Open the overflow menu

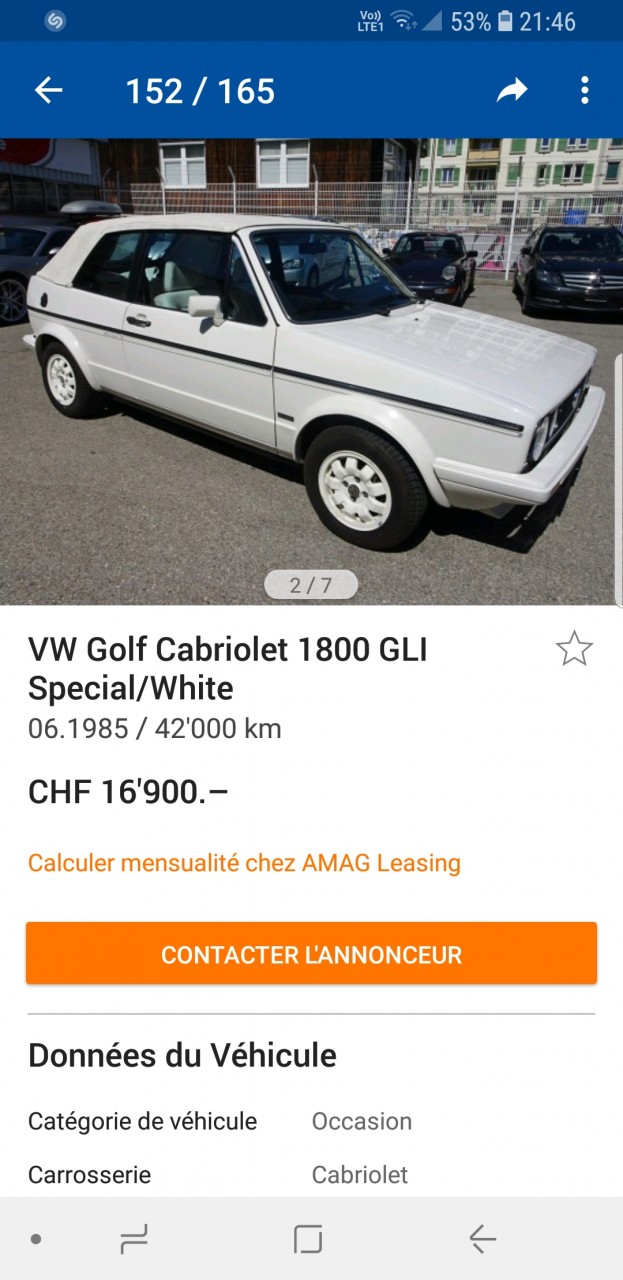585,91
